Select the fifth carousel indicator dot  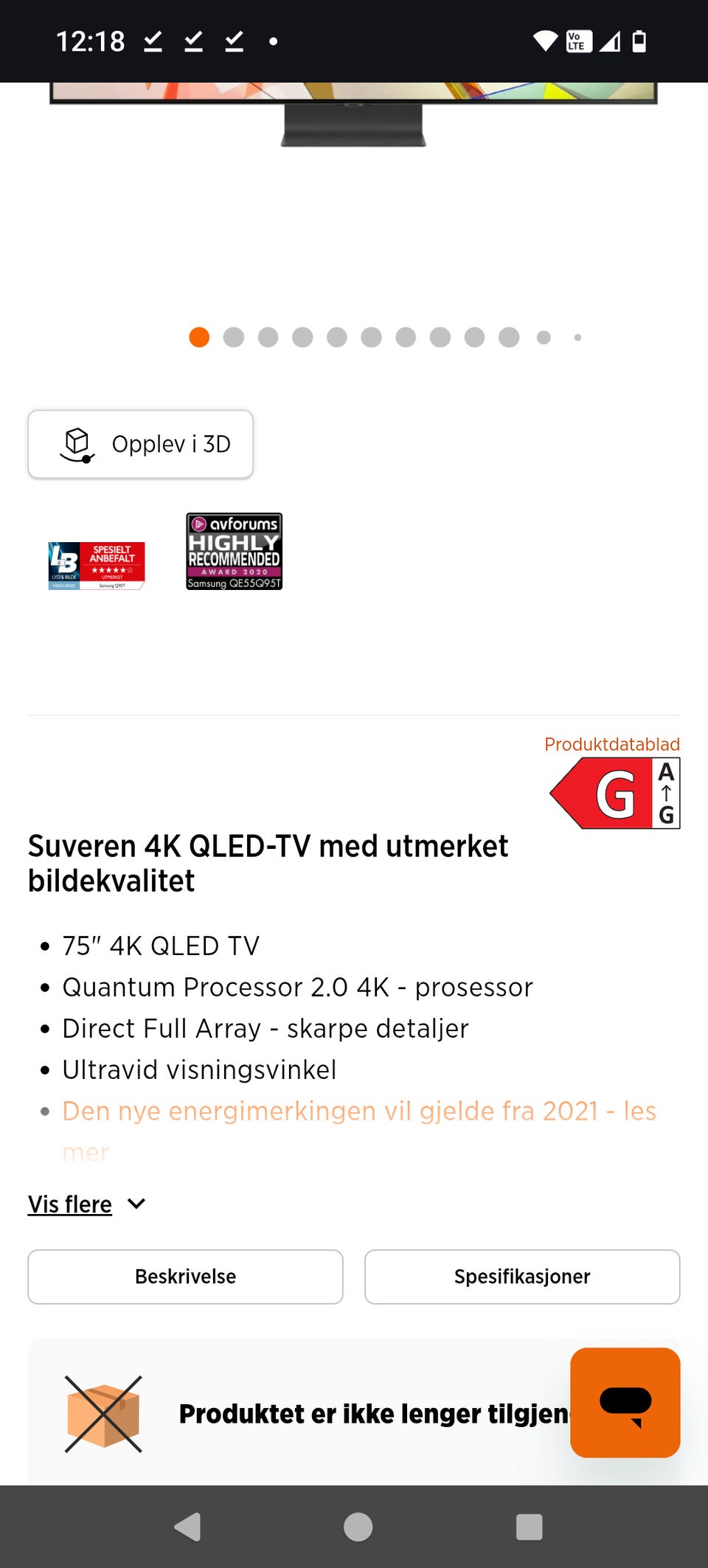(337, 337)
